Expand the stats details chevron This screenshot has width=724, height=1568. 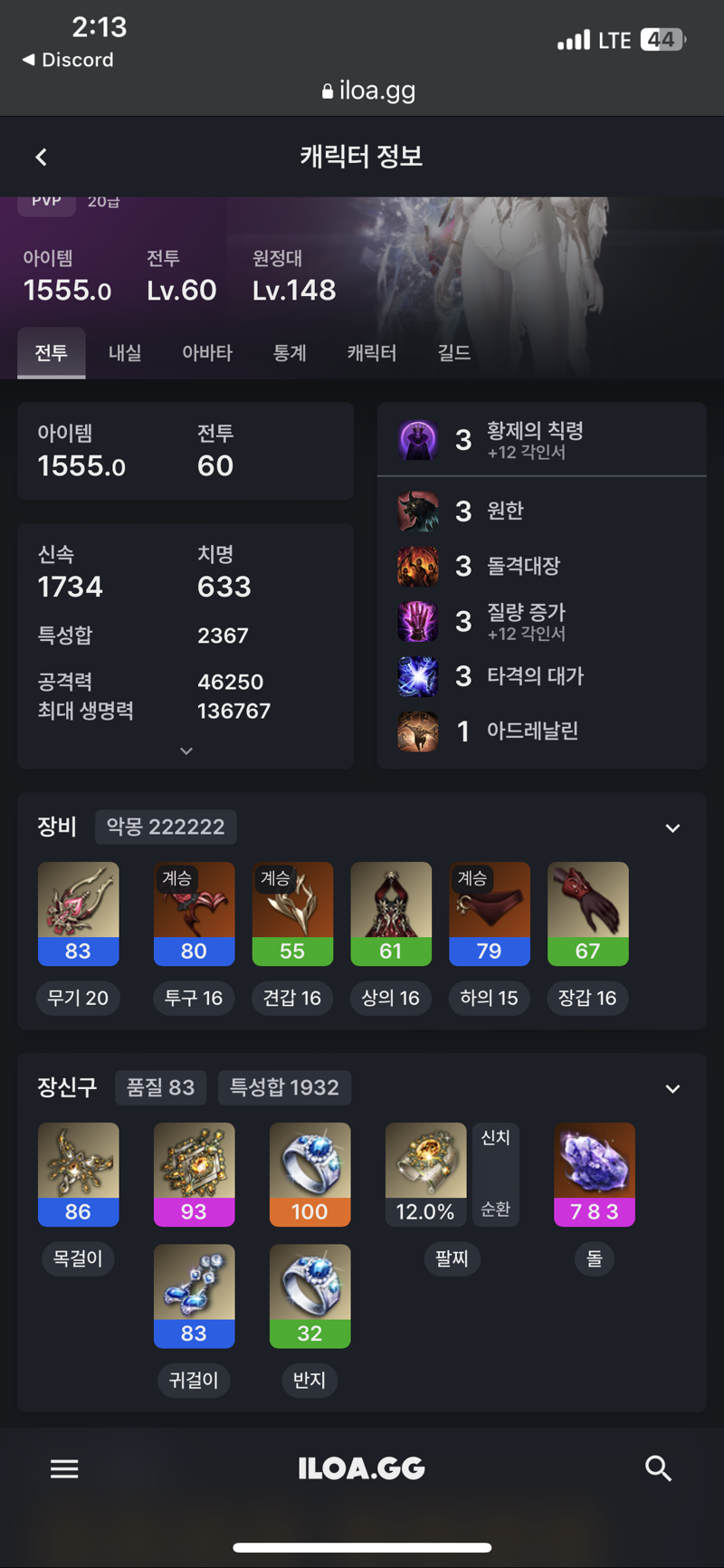[x=186, y=751]
